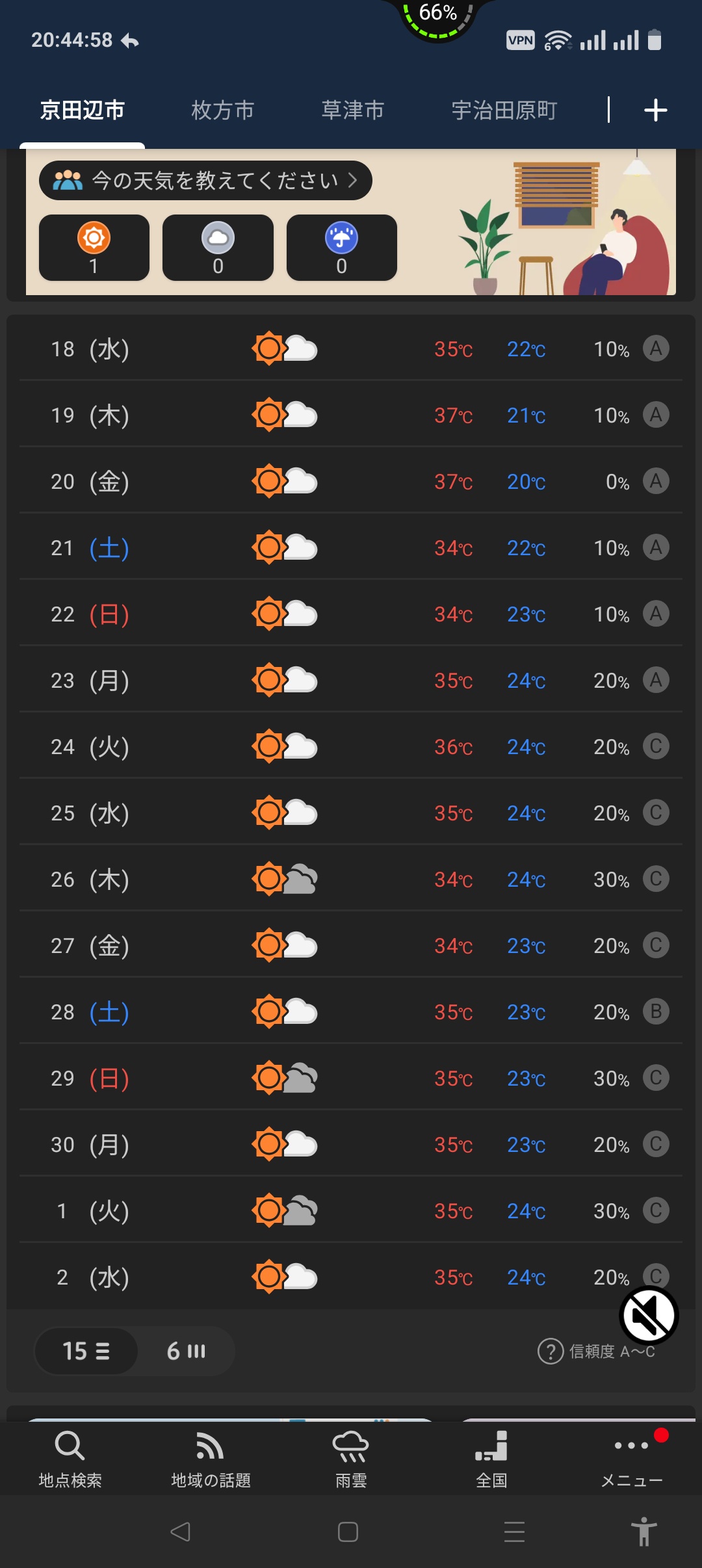702x1568 pixels.
Task: Switch to the 草津市 location tab
Action: tap(353, 111)
